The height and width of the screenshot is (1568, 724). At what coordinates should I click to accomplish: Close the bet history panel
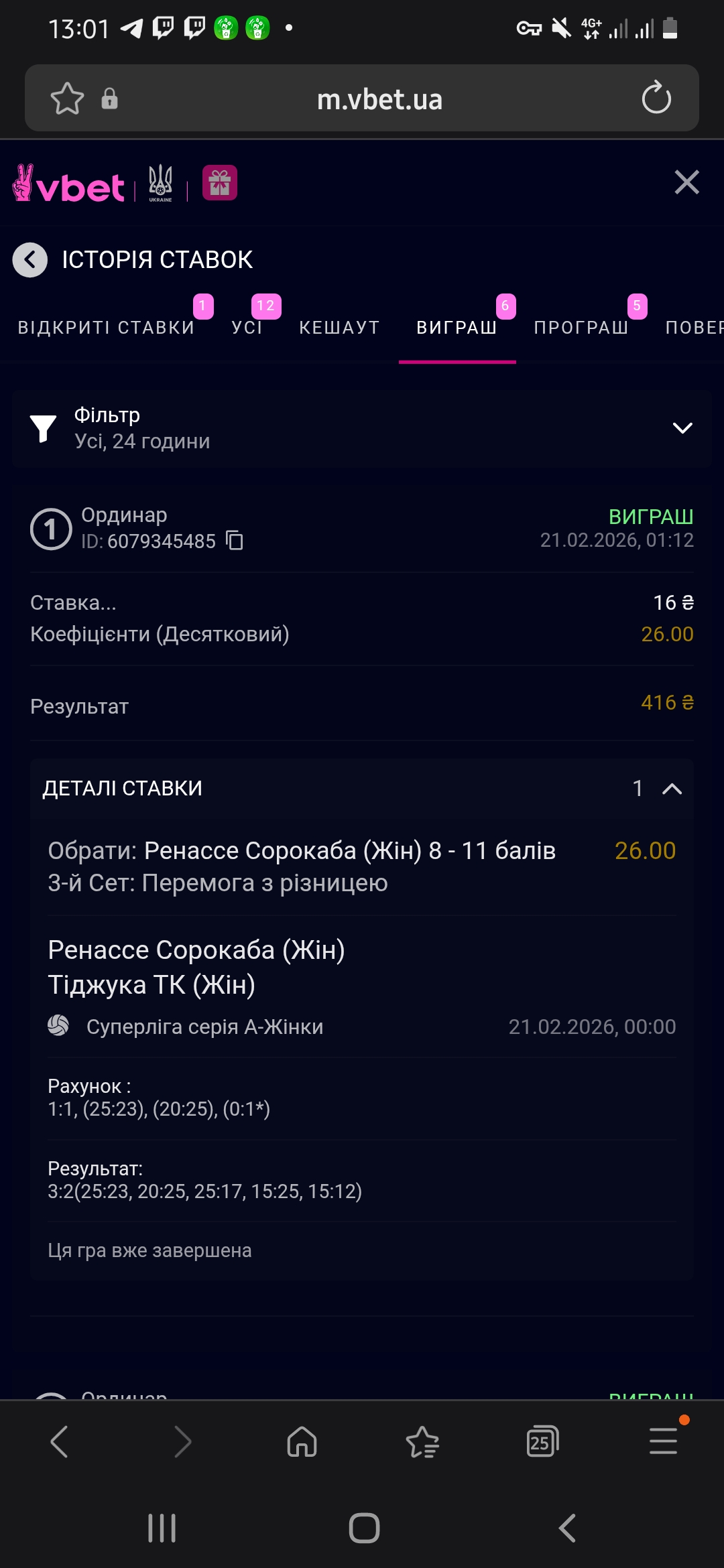(x=686, y=182)
